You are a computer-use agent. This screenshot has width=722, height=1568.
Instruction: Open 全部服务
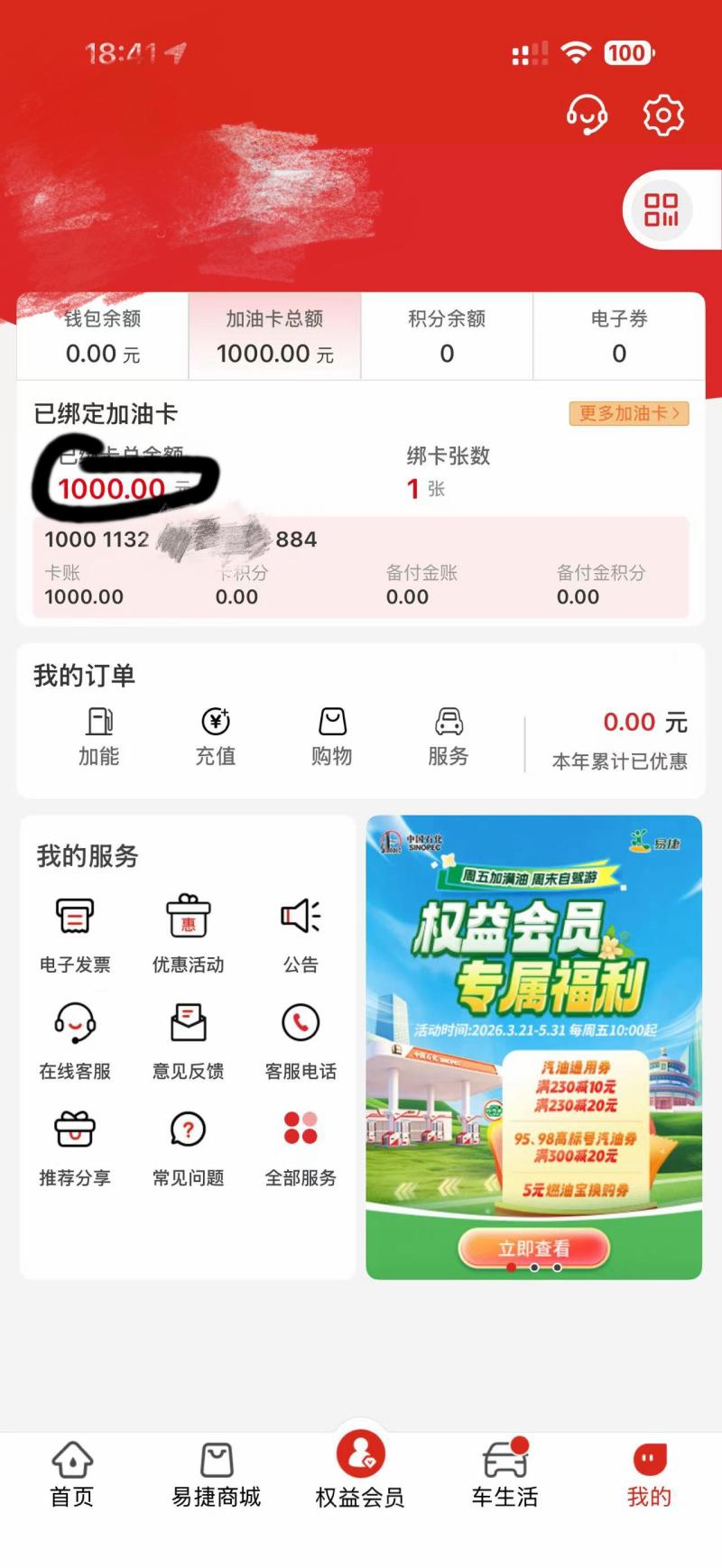coord(301,1148)
